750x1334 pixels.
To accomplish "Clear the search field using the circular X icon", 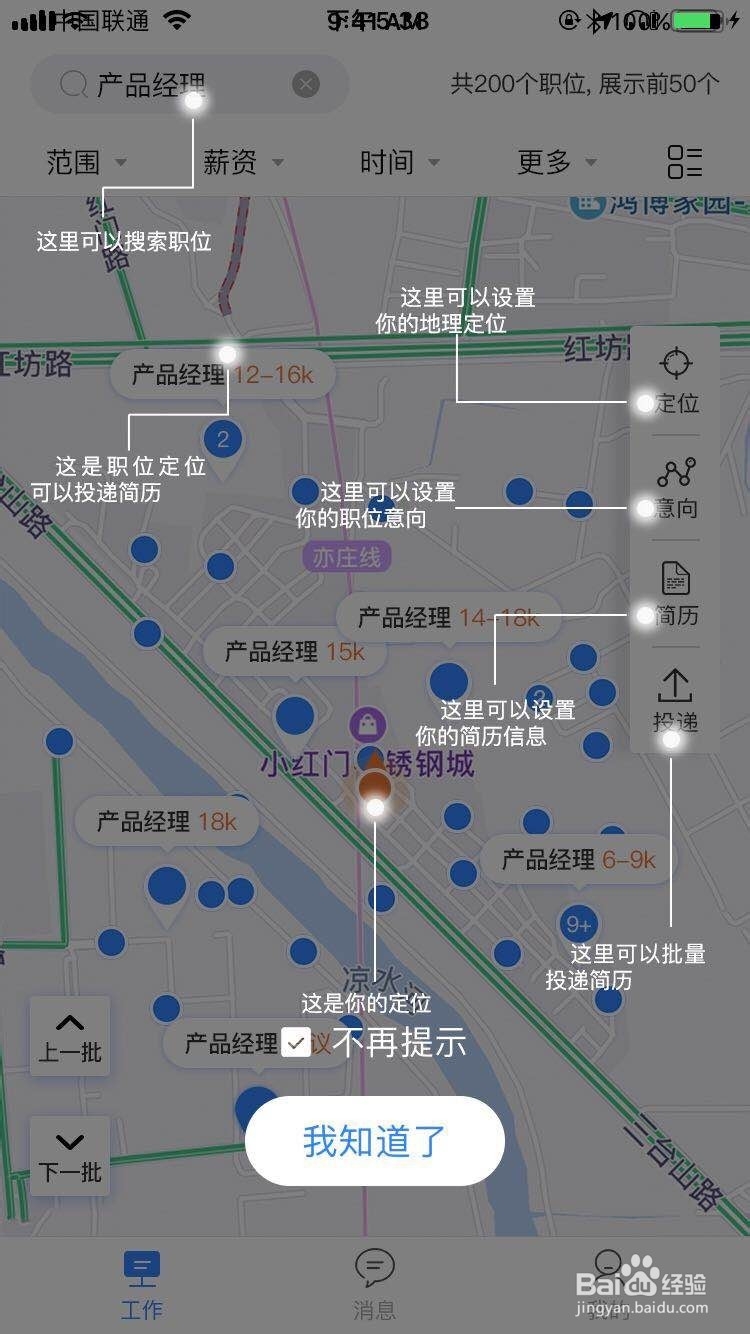I will (x=305, y=84).
